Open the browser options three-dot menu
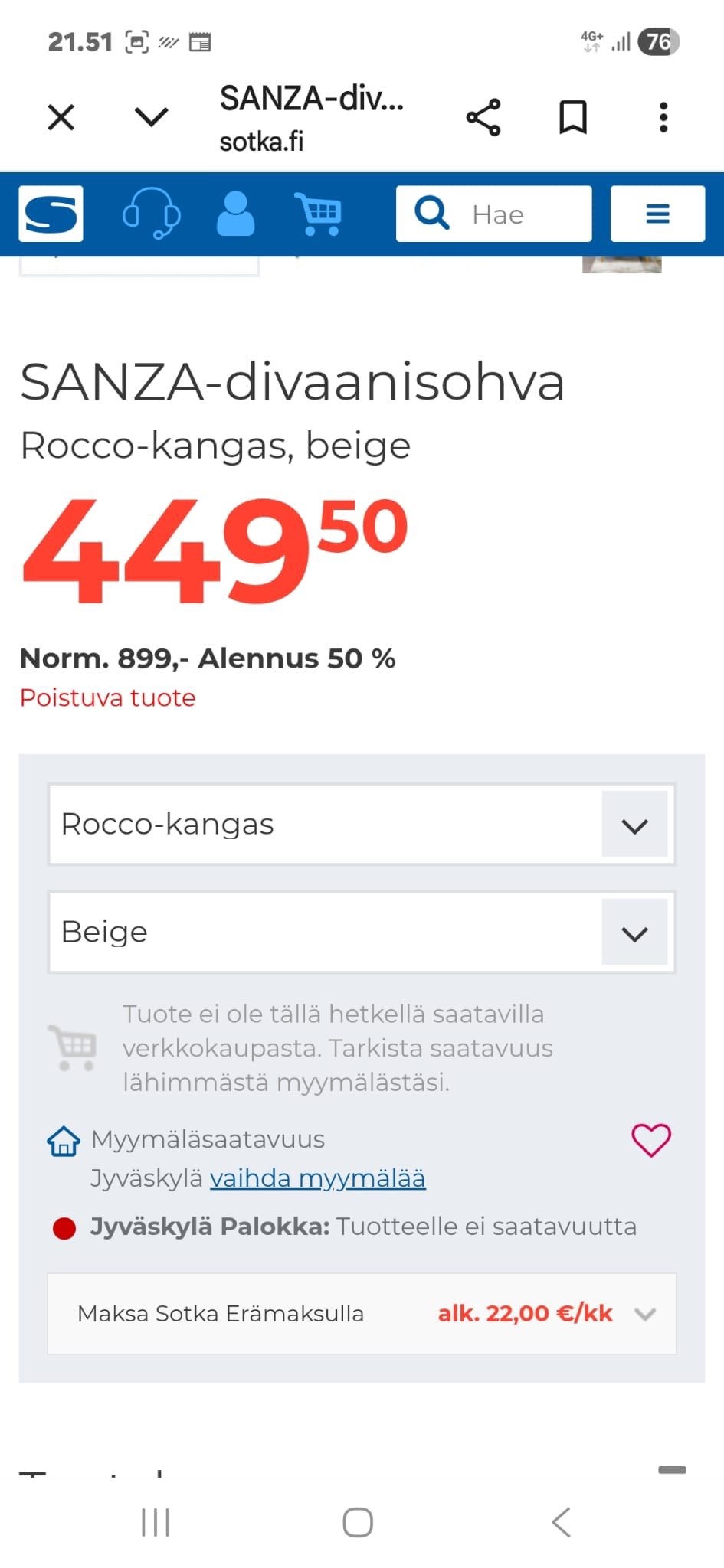This screenshot has width=724, height=1568. pyautogui.click(x=663, y=116)
